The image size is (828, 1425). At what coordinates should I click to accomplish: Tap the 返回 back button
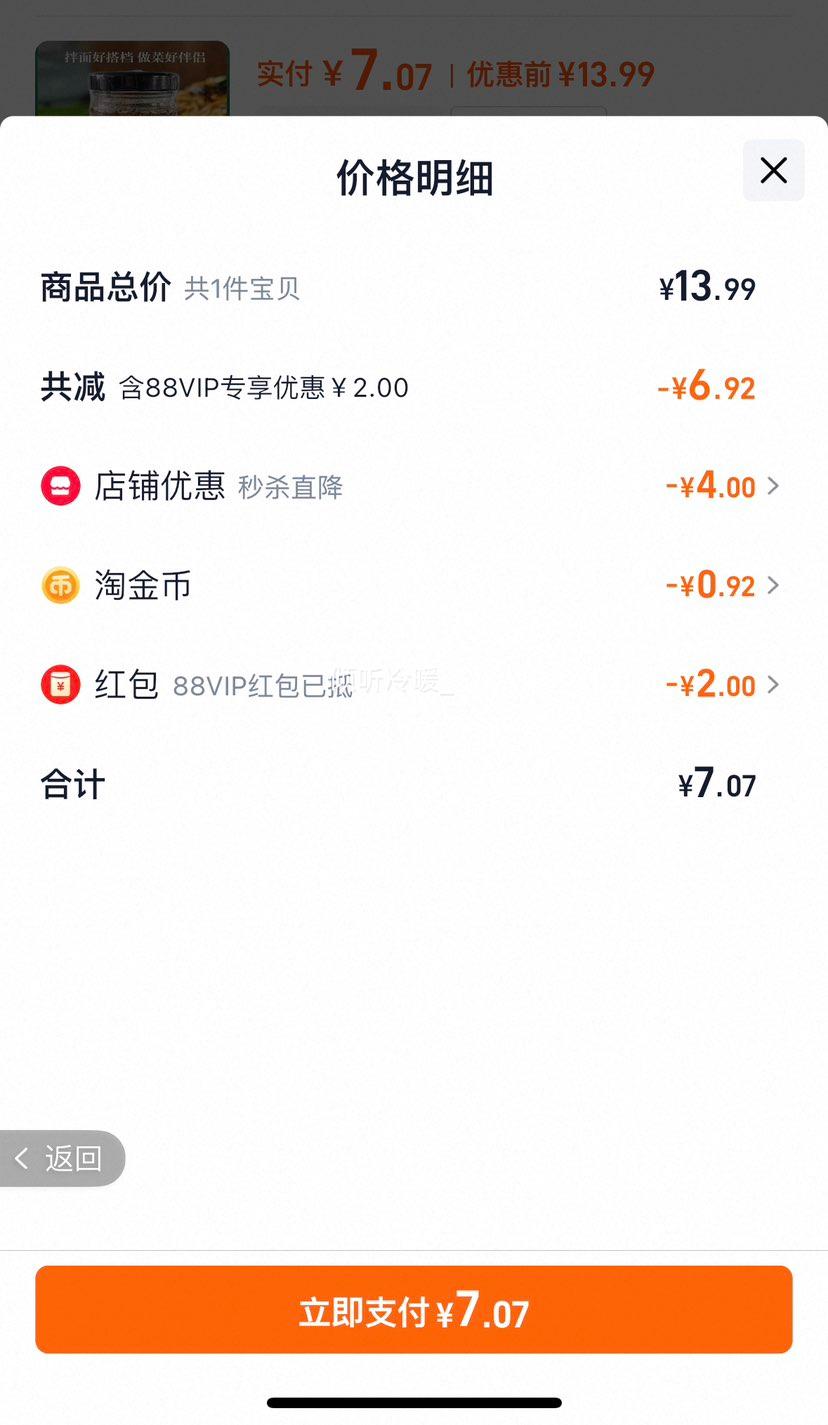(x=62, y=1159)
